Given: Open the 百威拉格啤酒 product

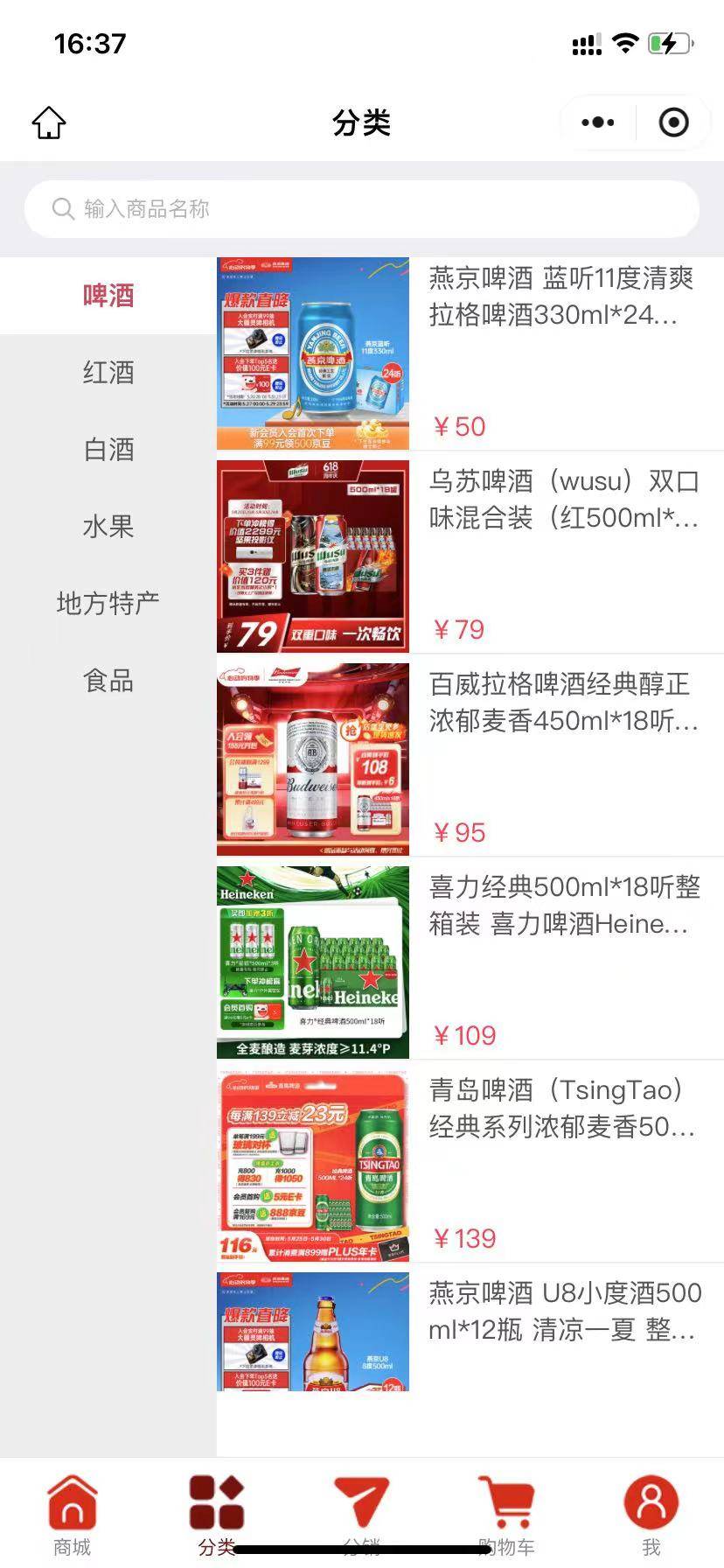Looking at the screenshot, I should click(x=560, y=703).
